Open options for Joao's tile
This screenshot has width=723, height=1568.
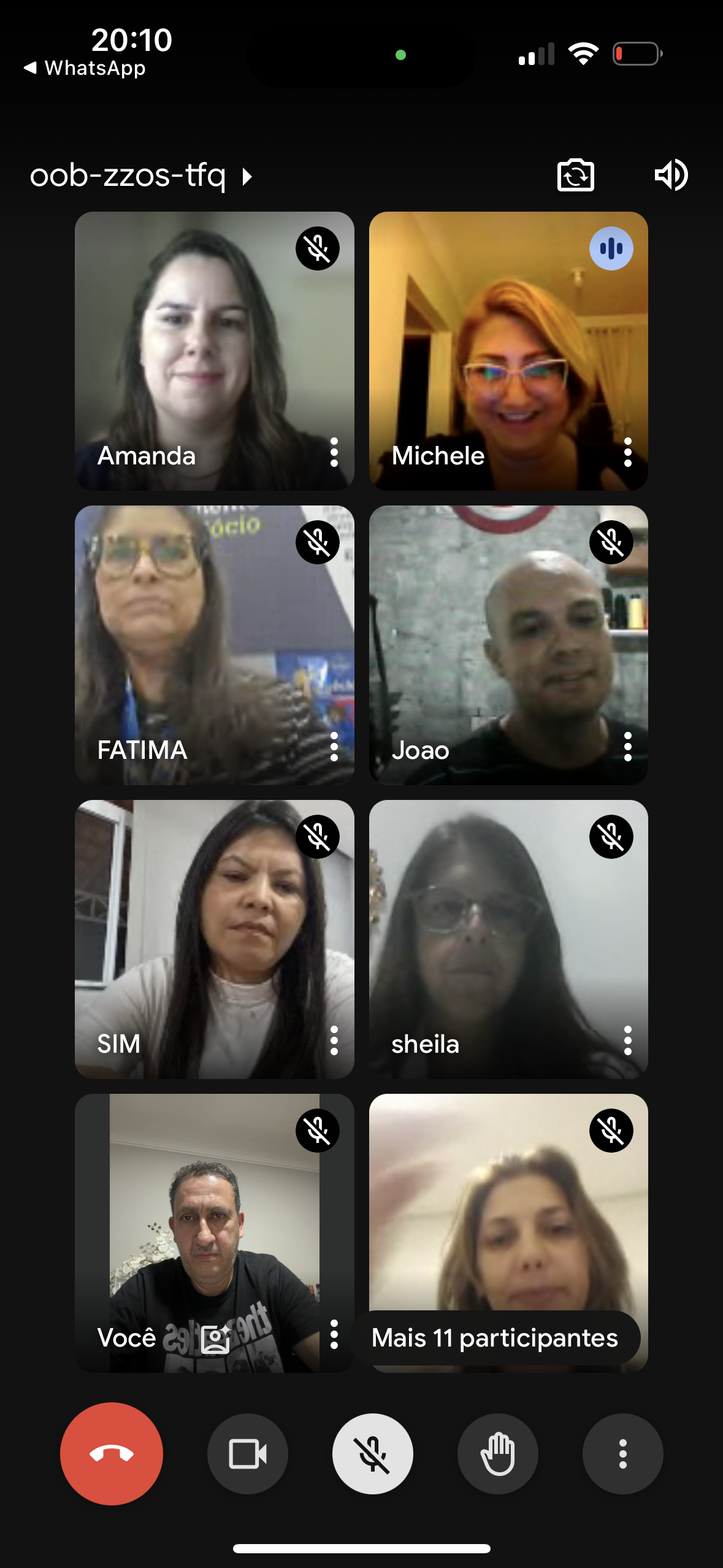click(627, 747)
